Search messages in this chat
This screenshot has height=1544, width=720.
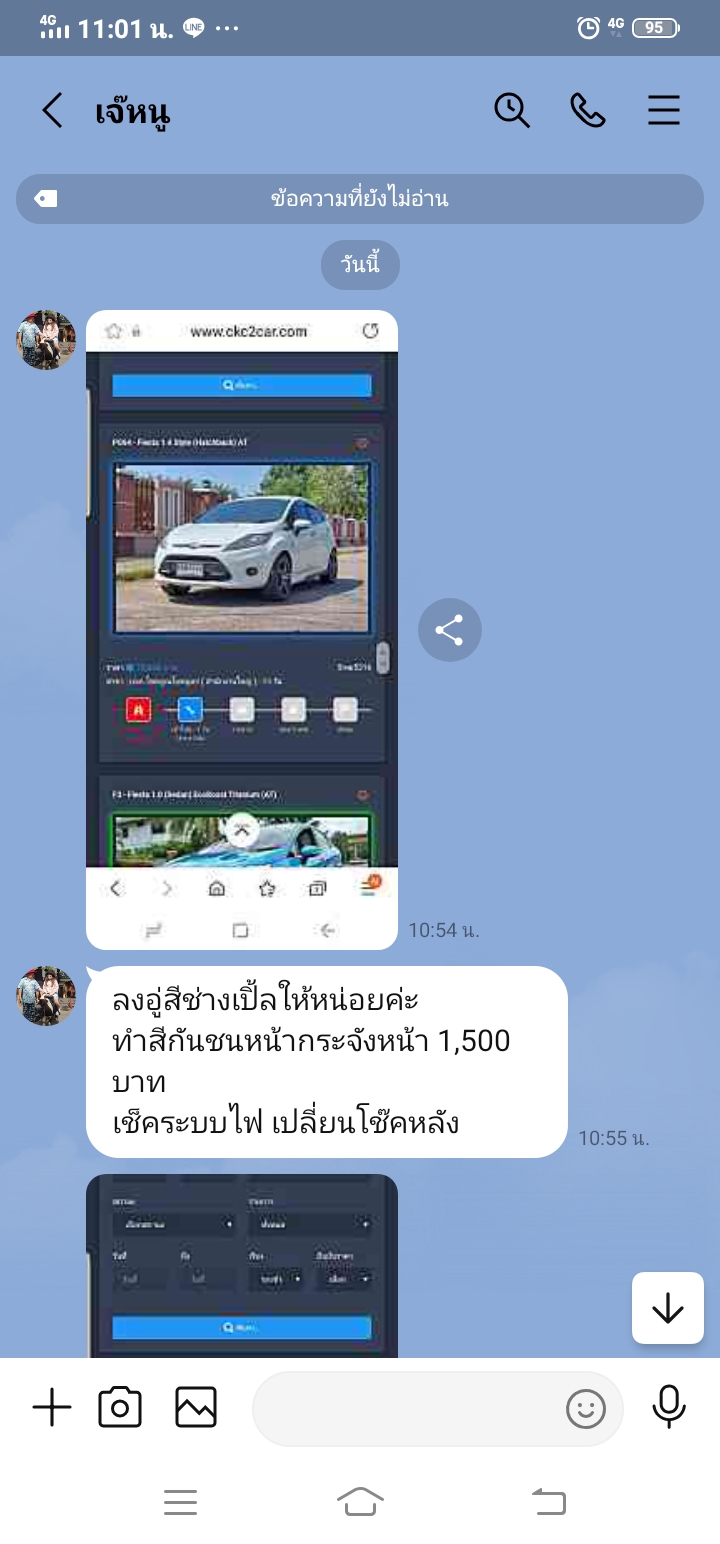[x=512, y=110]
